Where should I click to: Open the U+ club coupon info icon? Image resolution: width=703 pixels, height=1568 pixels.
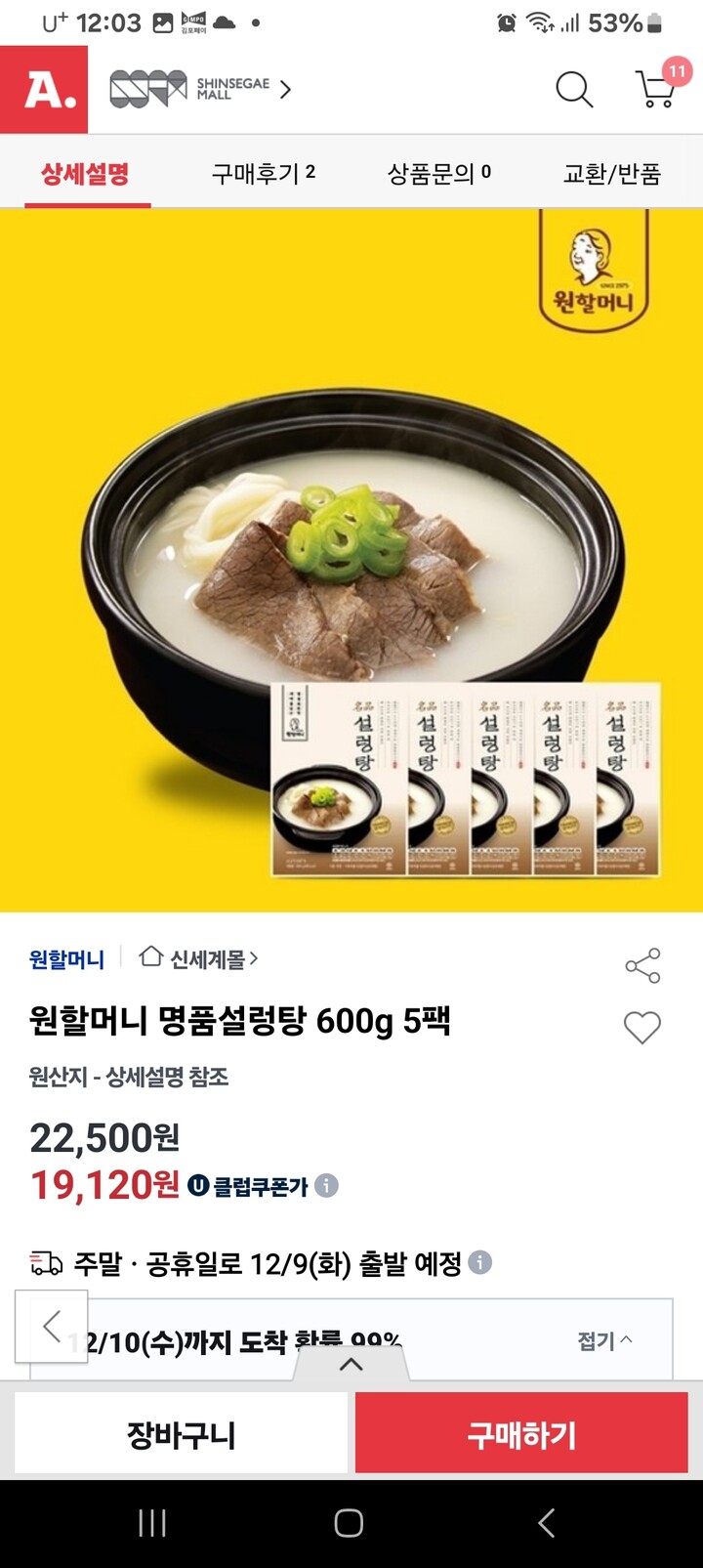pyautogui.click(x=325, y=1187)
